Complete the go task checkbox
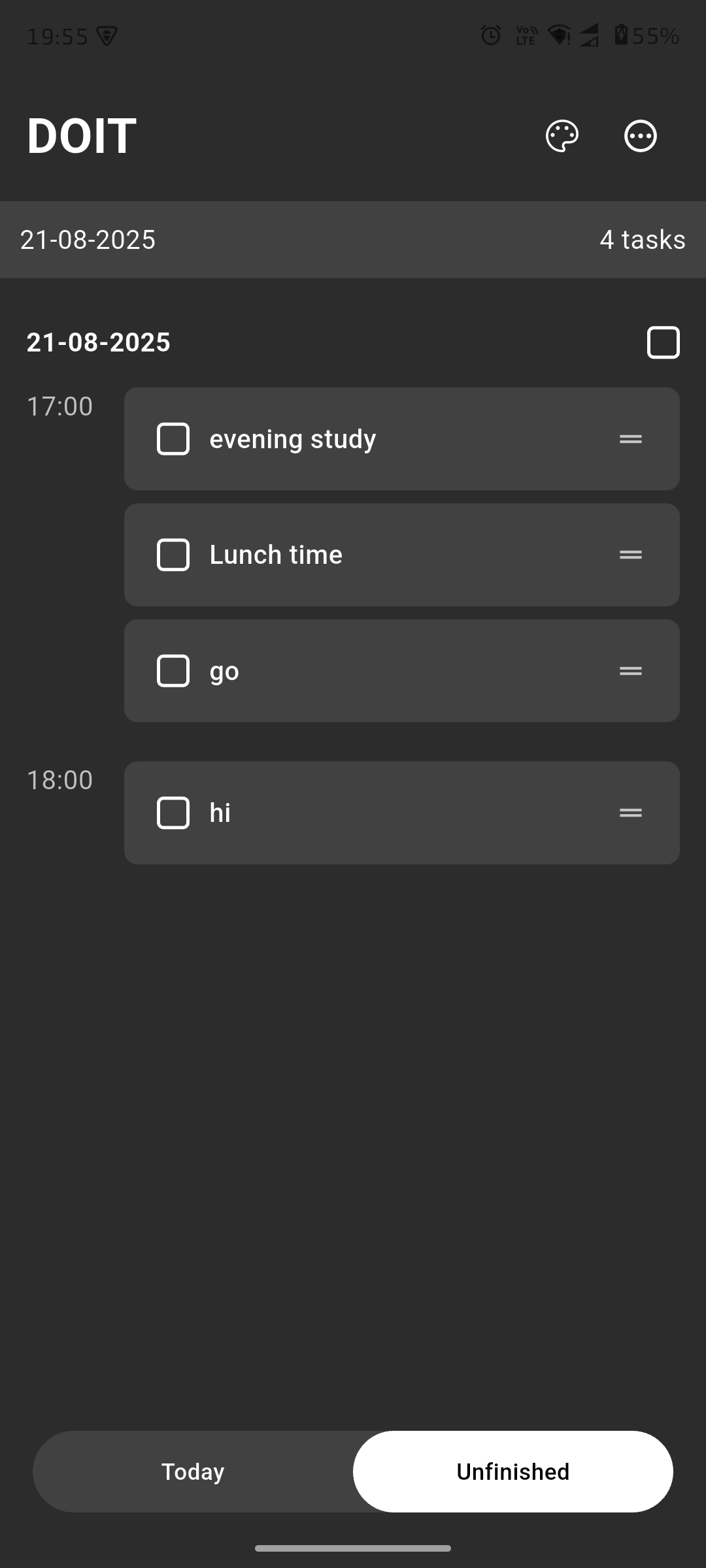 (173, 670)
